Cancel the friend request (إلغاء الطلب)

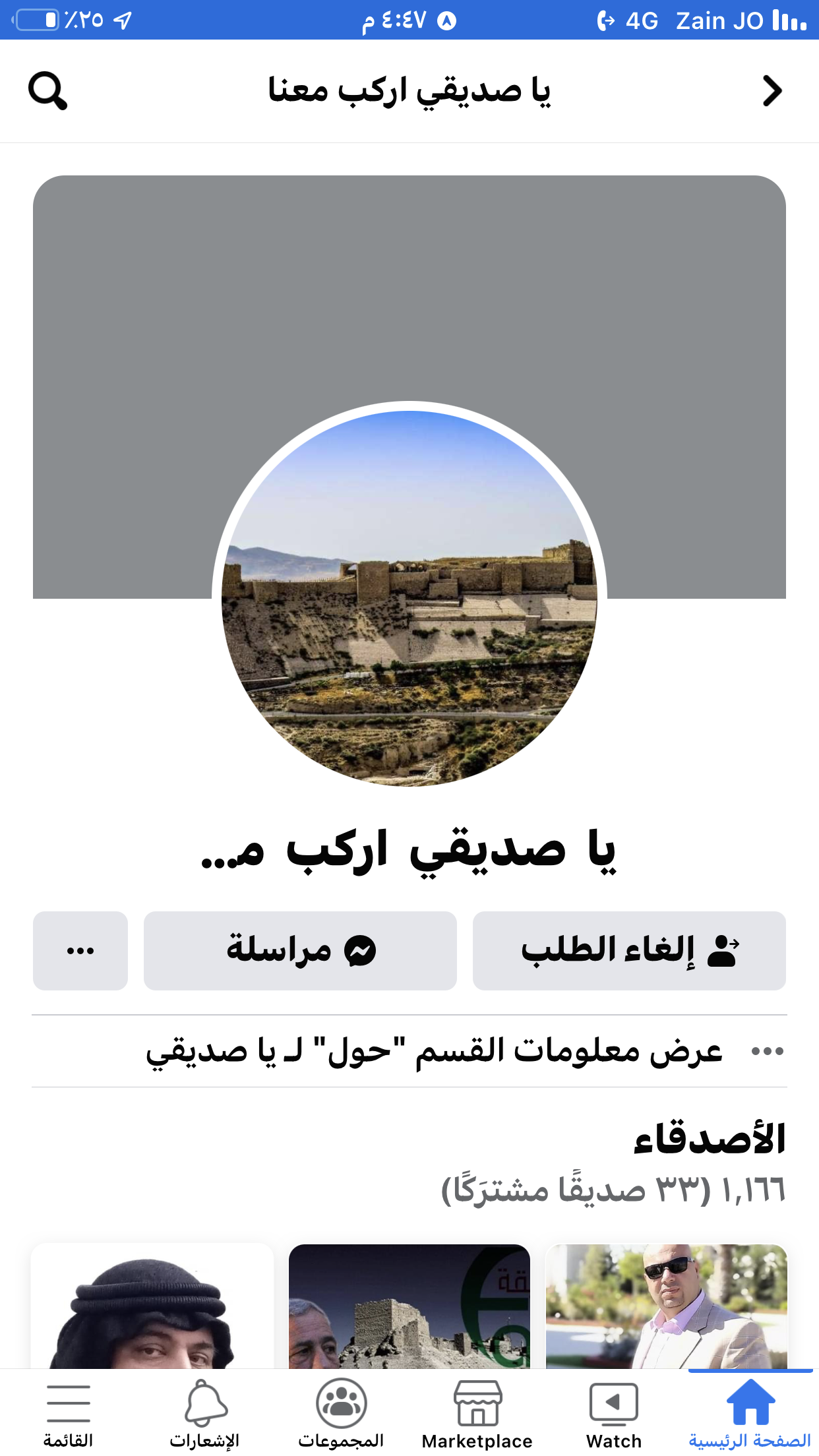629,950
